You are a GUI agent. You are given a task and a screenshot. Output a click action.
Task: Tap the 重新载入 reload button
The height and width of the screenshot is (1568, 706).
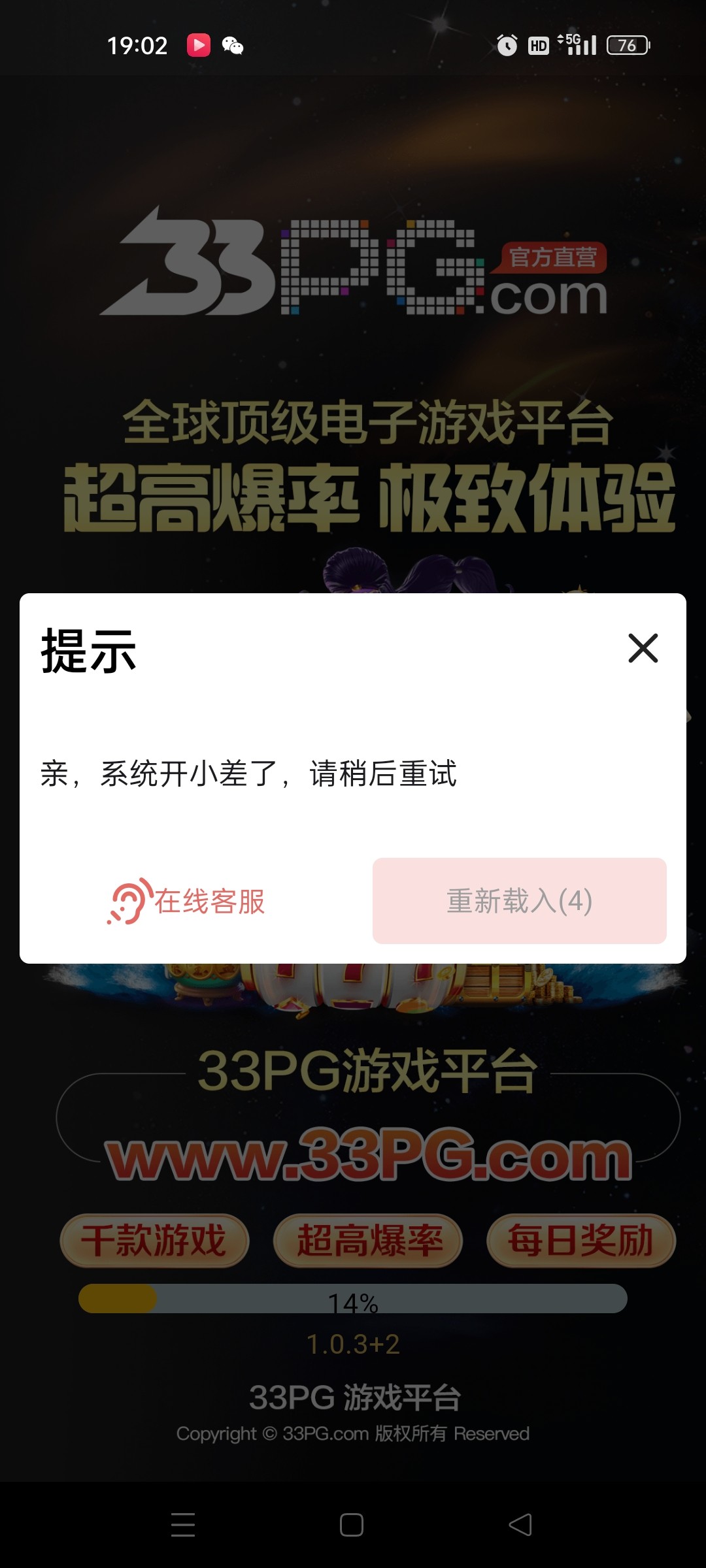[x=519, y=901]
